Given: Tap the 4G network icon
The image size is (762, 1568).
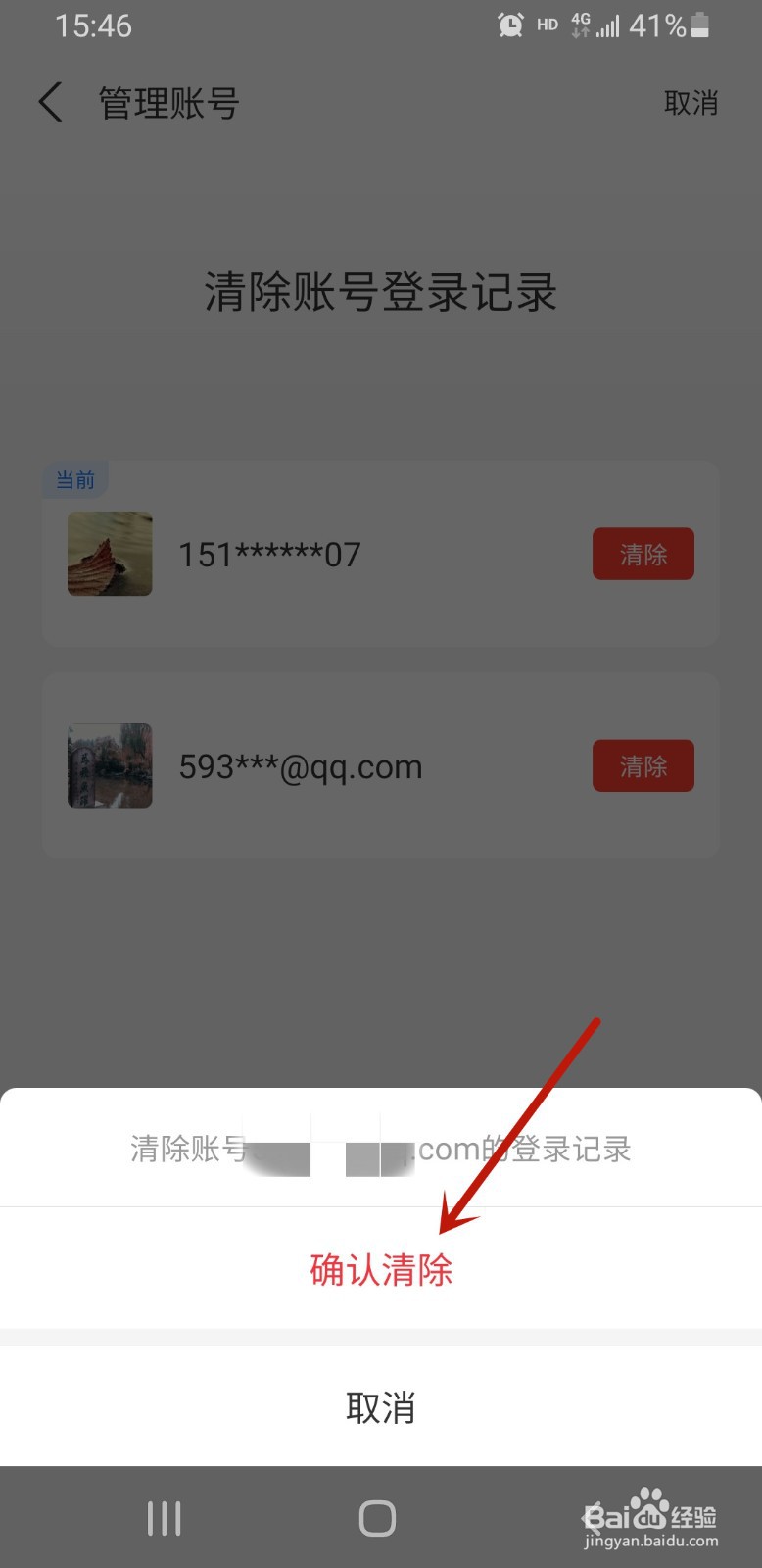Looking at the screenshot, I should click(582, 24).
